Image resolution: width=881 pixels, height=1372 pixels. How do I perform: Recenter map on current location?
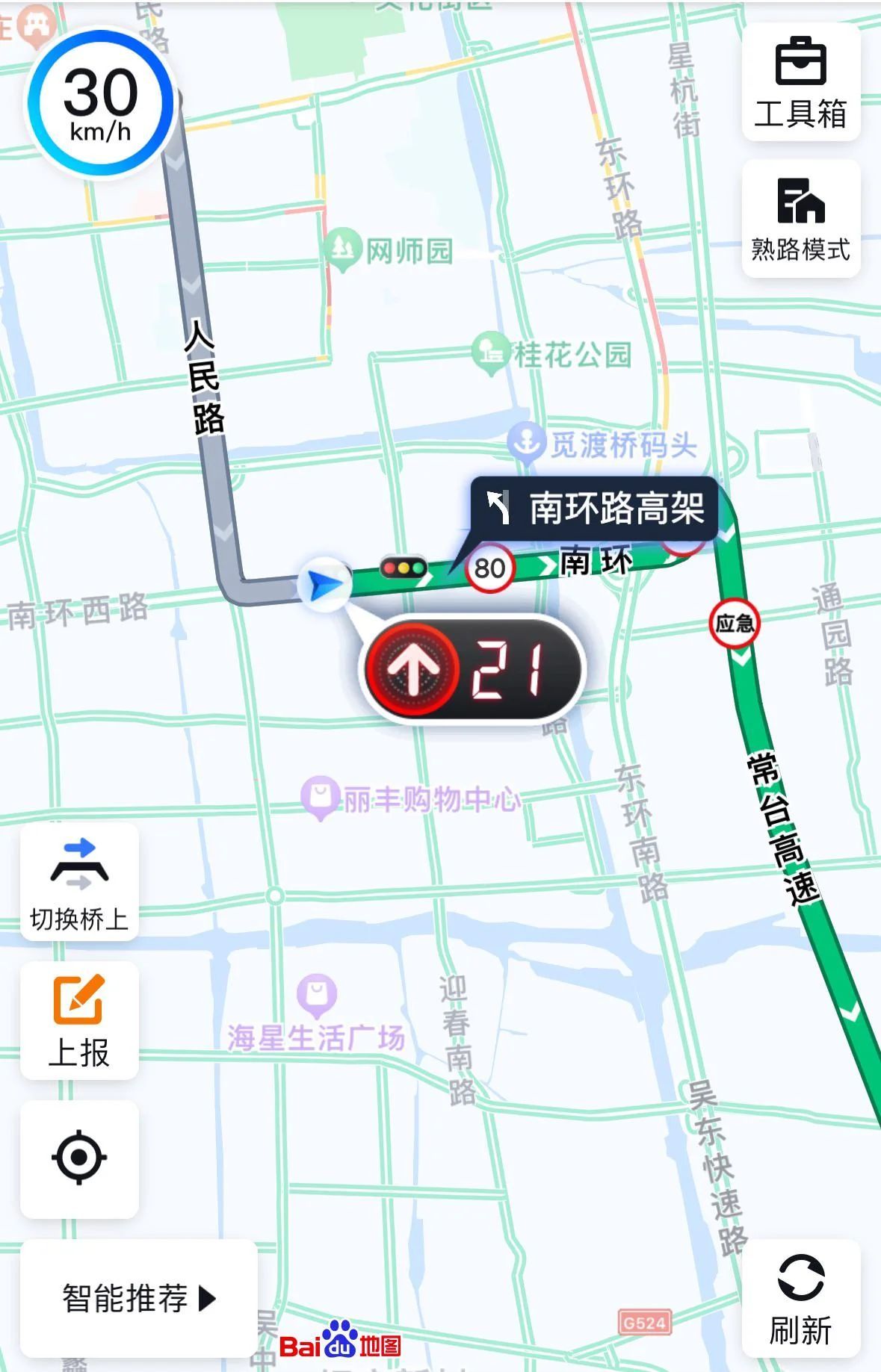pos(79,1158)
